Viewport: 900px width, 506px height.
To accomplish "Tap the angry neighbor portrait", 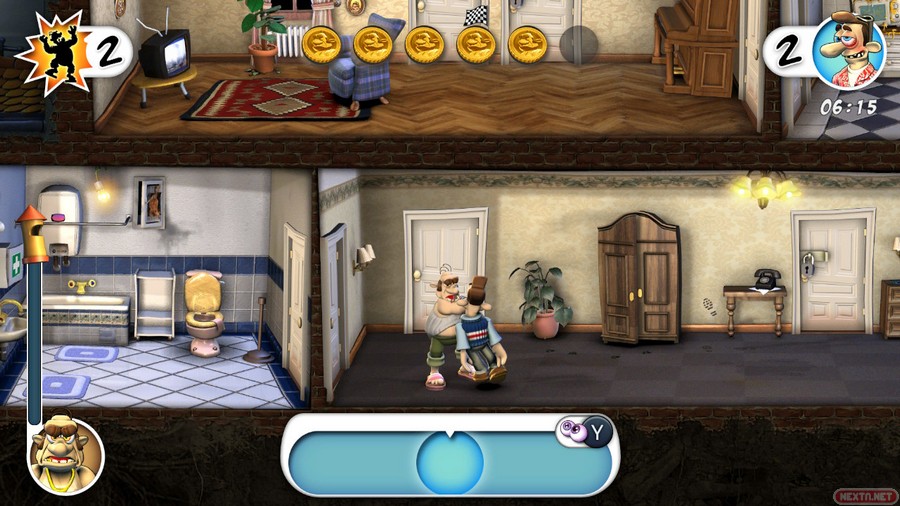I will pyautogui.click(x=66, y=456).
